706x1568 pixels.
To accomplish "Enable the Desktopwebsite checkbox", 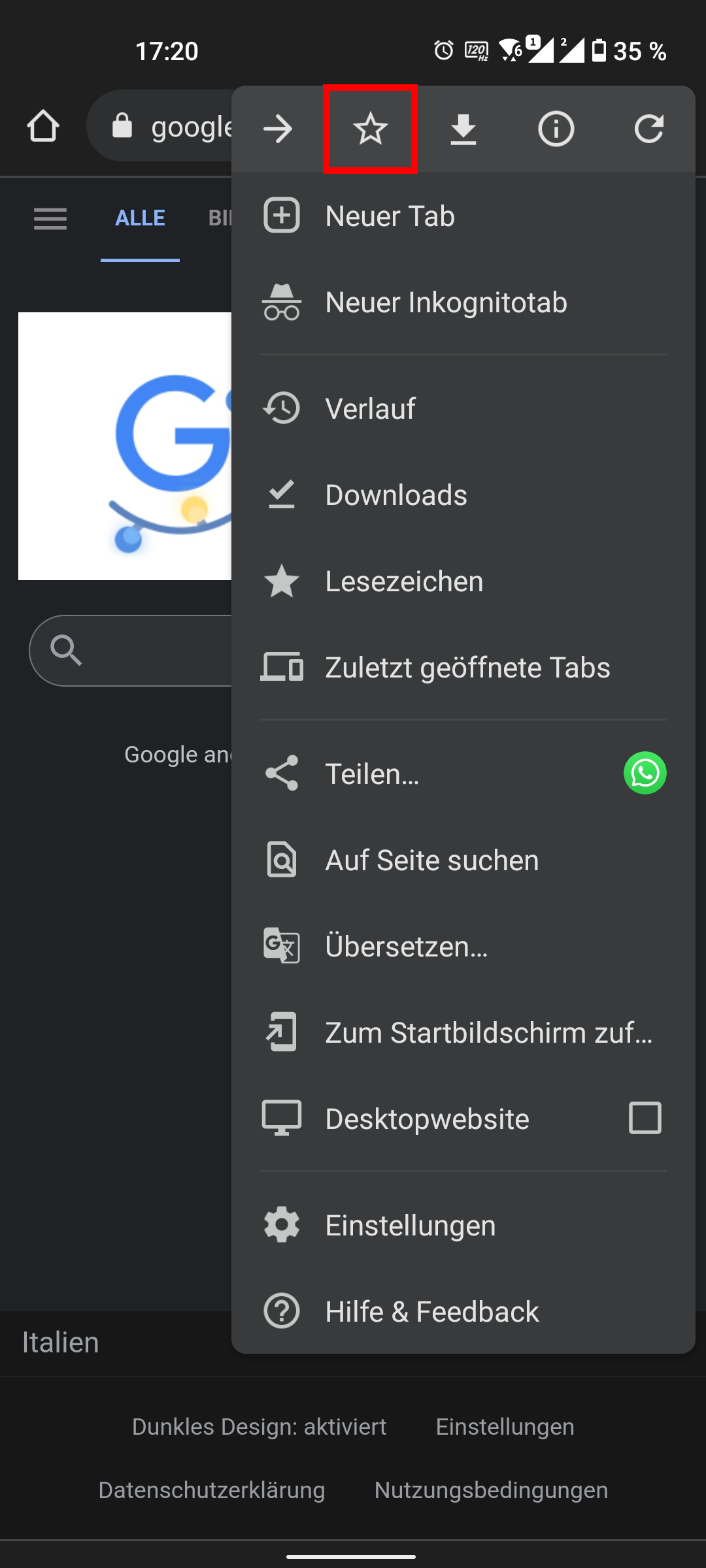I will coord(645,1118).
